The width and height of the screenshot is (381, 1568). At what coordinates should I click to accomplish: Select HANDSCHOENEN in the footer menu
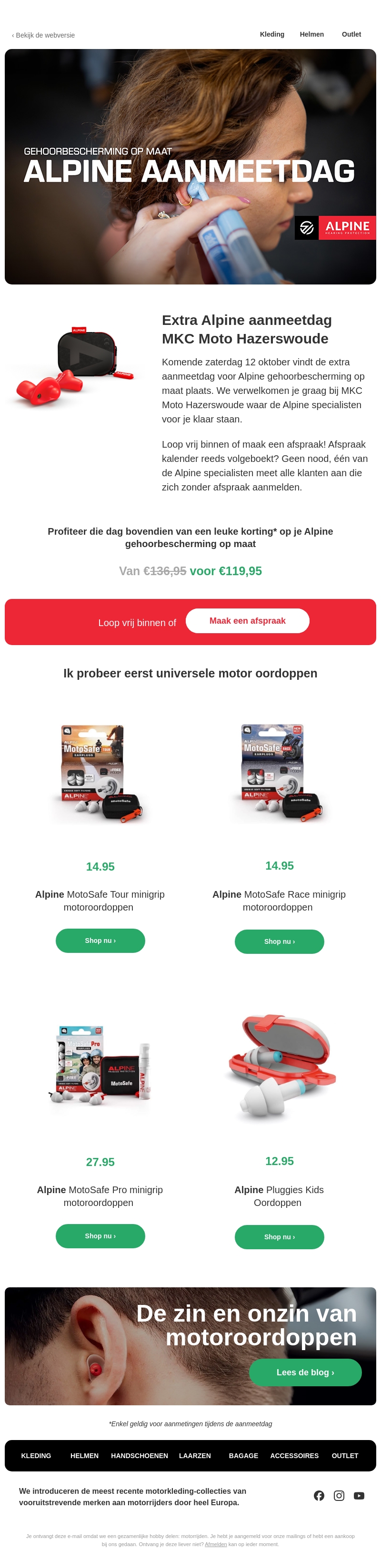click(139, 1455)
